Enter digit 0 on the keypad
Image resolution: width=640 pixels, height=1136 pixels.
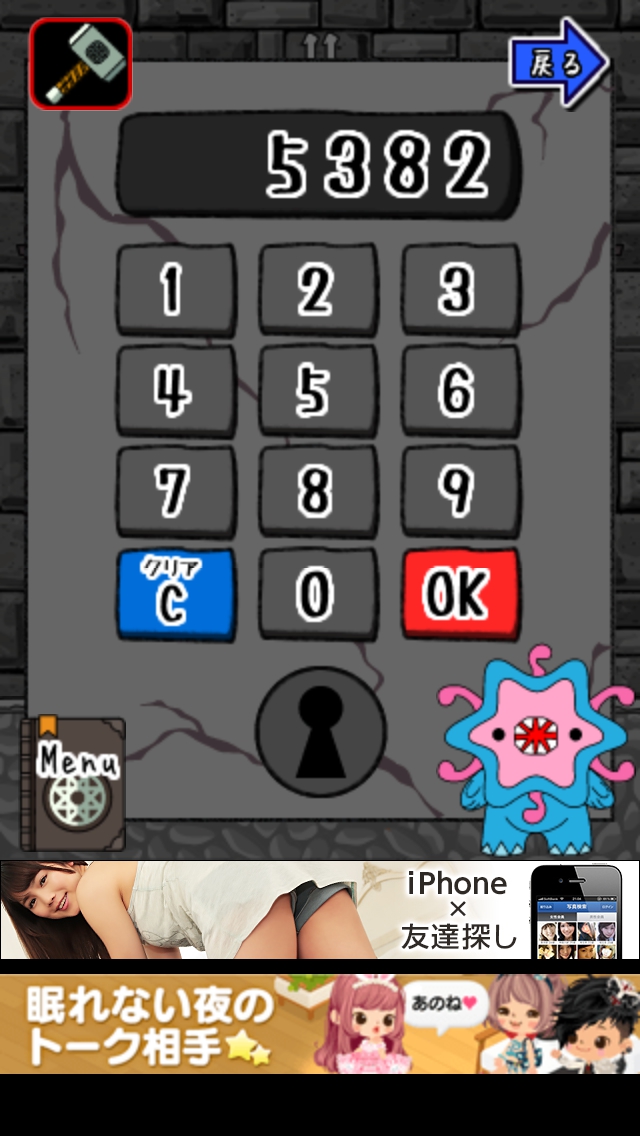pos(318,594)
